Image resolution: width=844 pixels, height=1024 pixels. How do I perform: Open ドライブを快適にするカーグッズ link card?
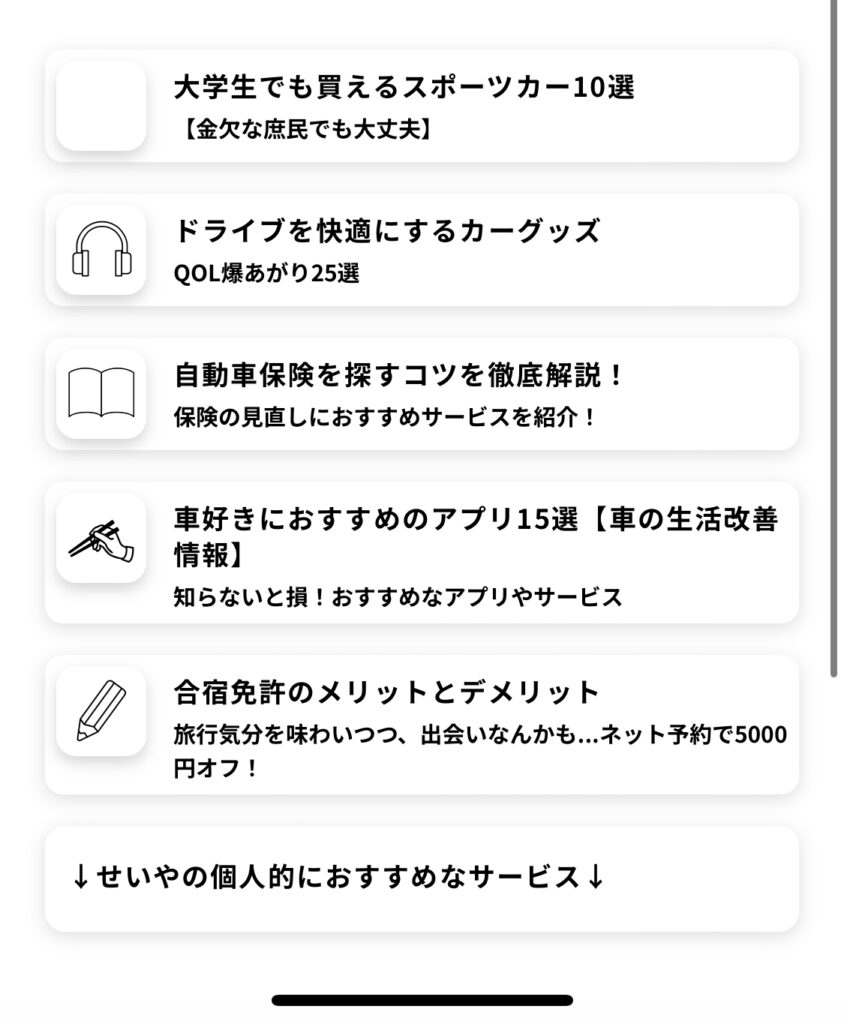(421, 249)
